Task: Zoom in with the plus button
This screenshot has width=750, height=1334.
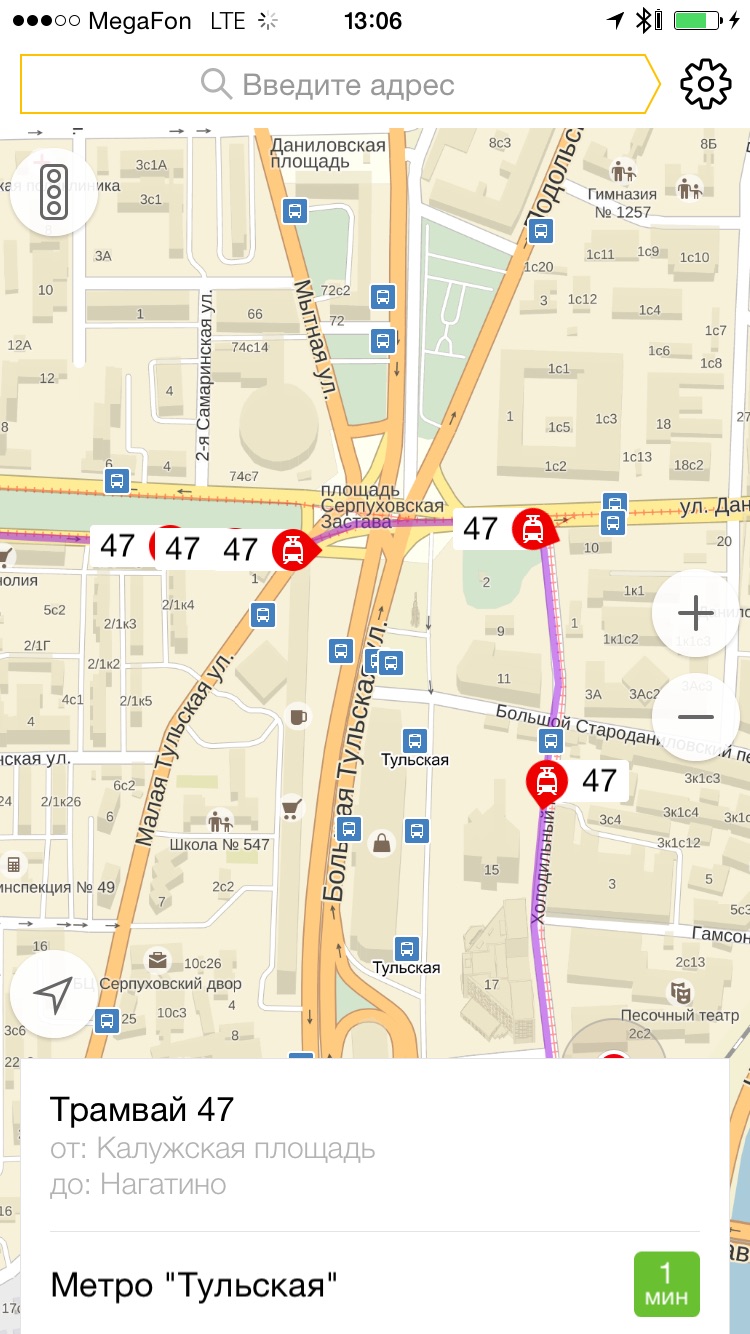Action: click(x=695, y=613)
